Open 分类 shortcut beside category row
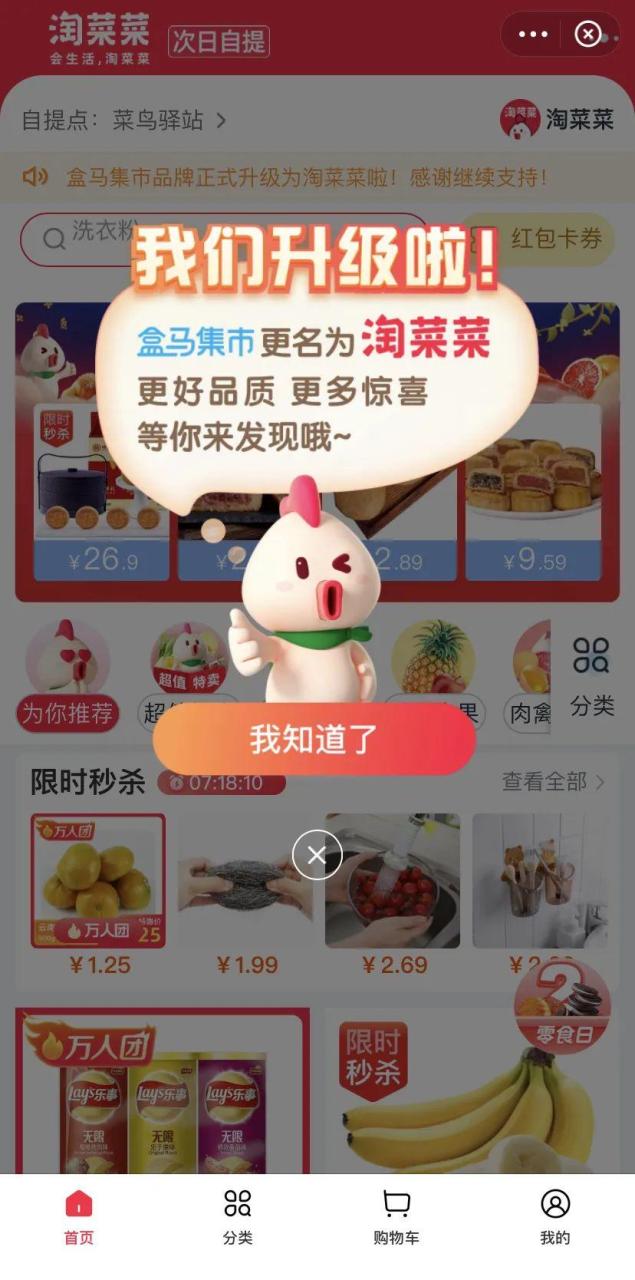Image resolution: width=635 pixels, height=1280 pixels. pos(591,677)
